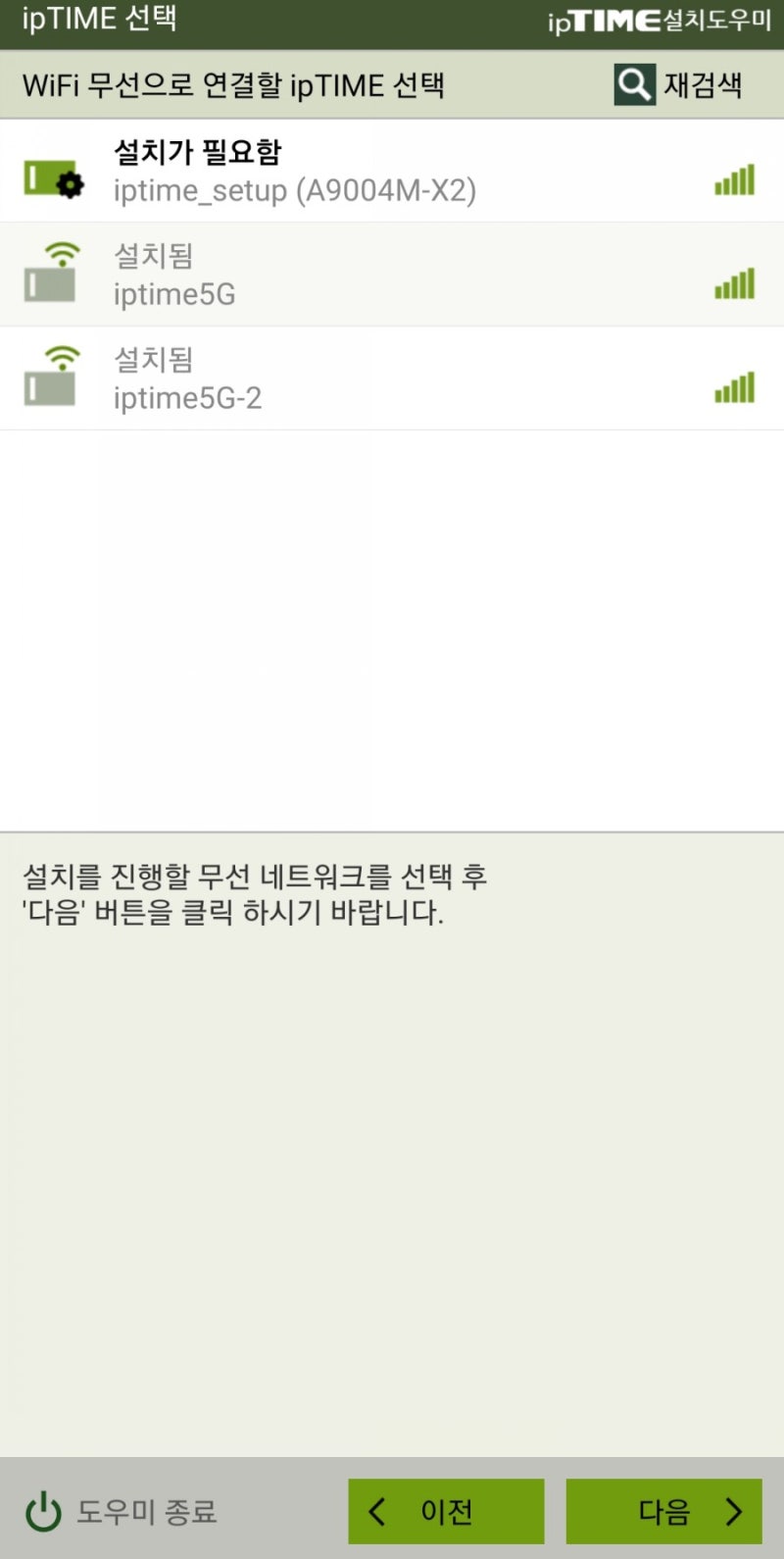Select the iptime5G network entry
Viewport: 784px width, 1559px height.
point(294,275)
